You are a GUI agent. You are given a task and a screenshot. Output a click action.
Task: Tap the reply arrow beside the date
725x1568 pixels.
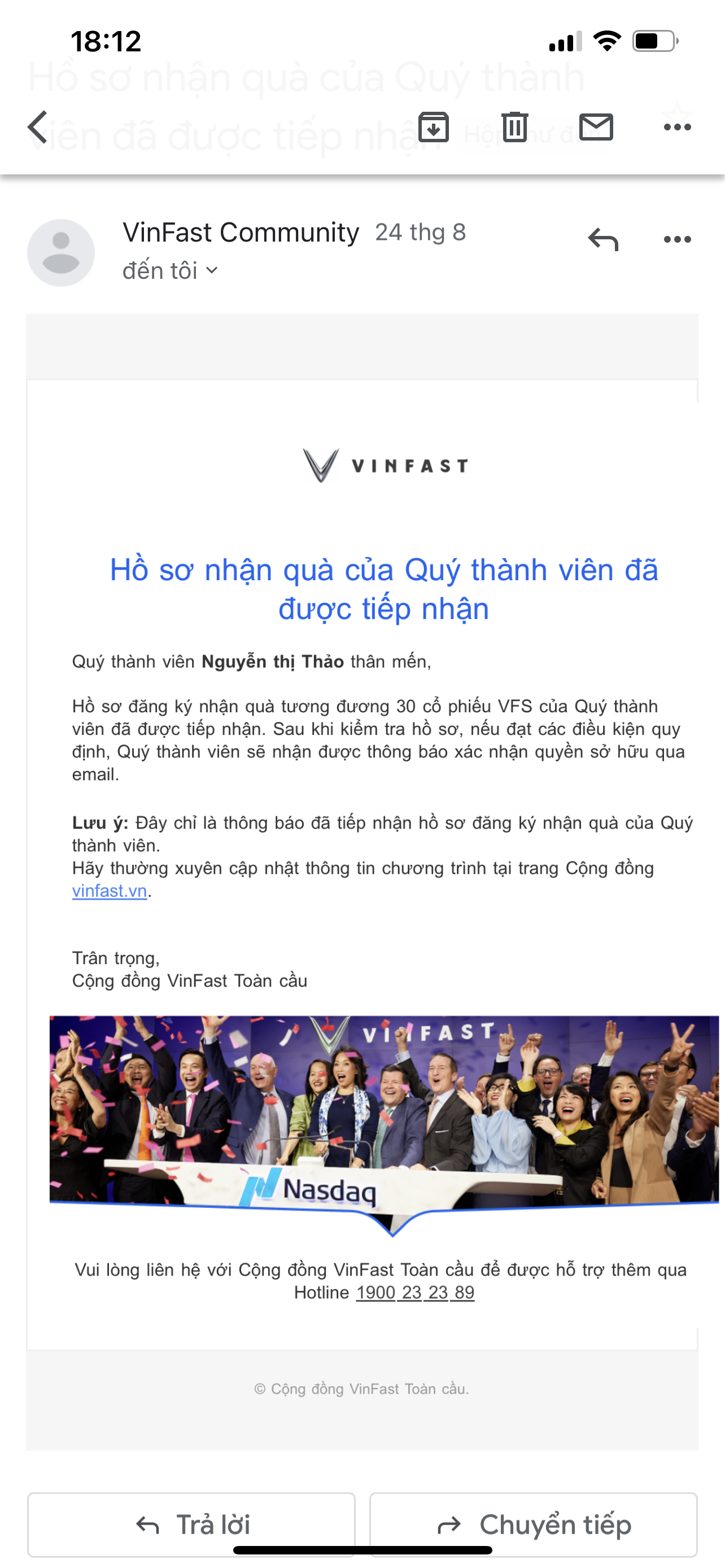tap(603, 239)
